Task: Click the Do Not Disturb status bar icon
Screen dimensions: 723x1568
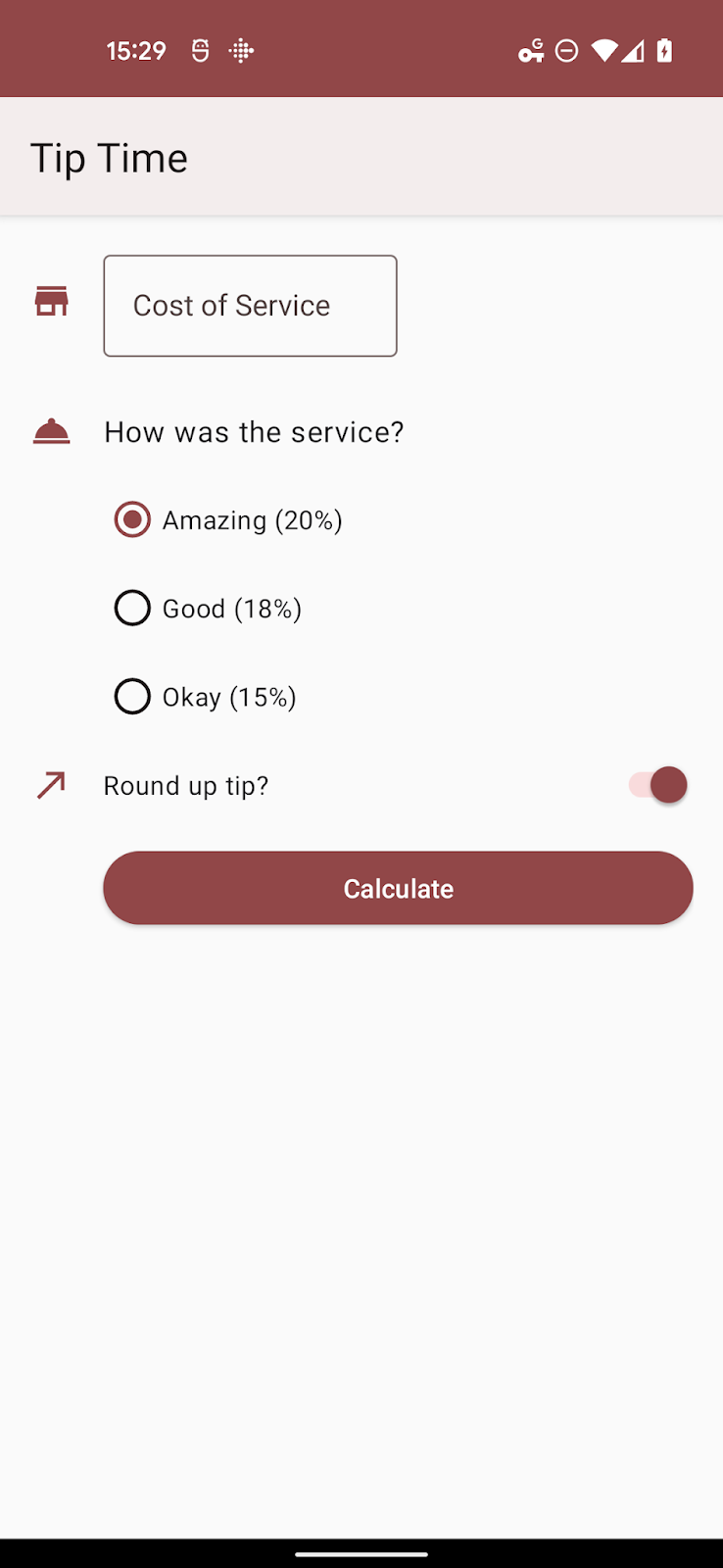Action: click(566, 50)
